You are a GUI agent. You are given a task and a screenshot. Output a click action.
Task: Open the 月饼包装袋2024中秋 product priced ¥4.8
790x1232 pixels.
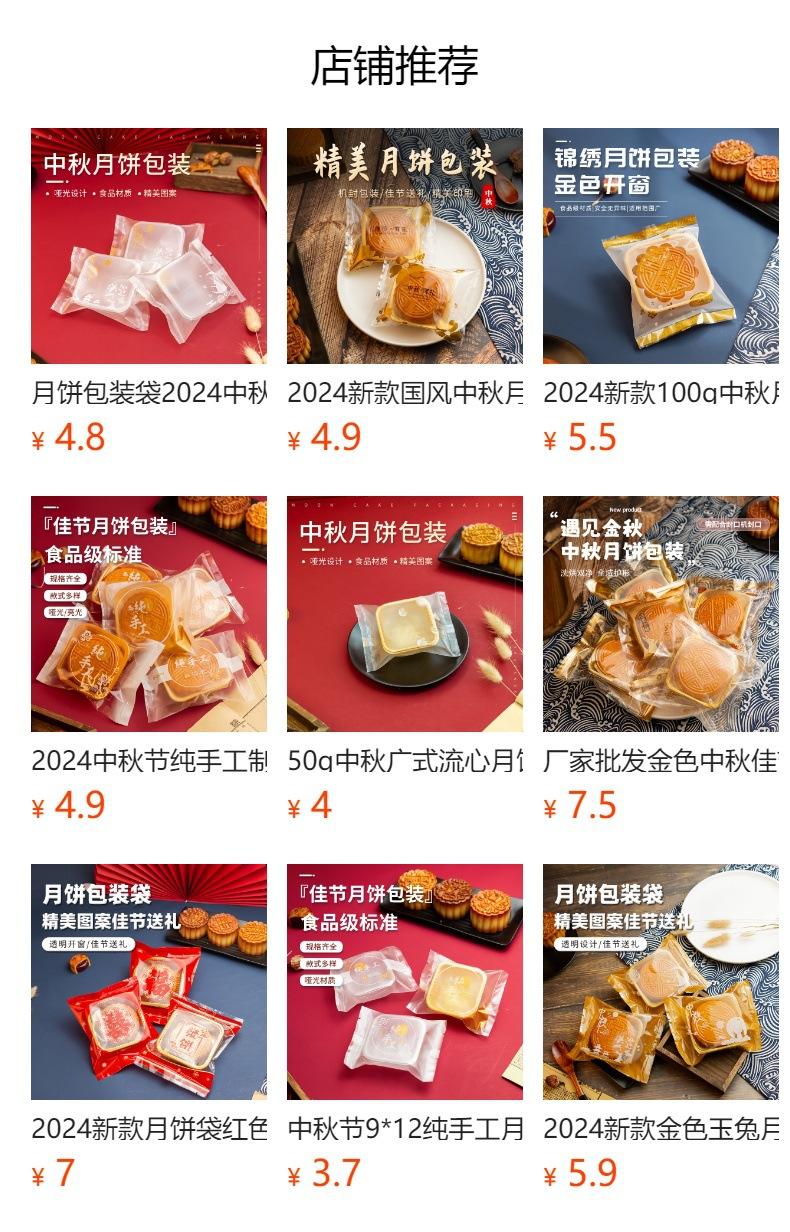point(149,246)
